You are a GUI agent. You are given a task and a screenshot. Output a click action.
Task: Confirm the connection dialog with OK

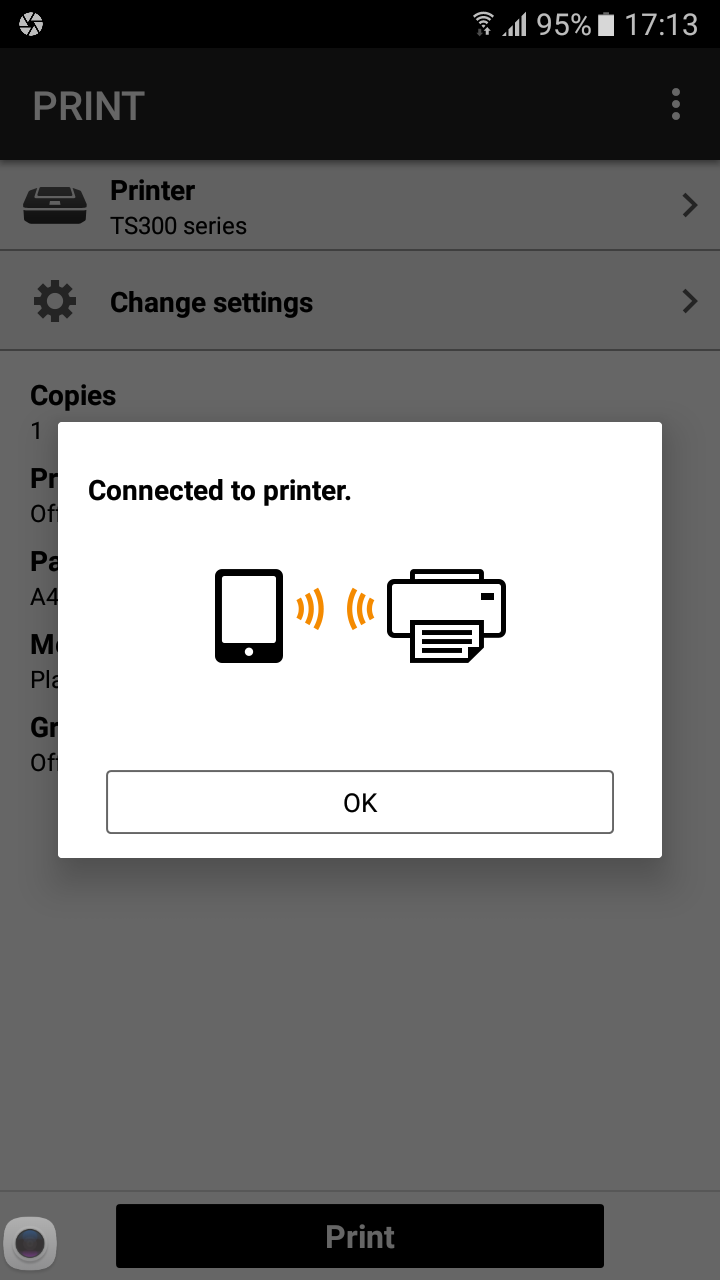360,802
